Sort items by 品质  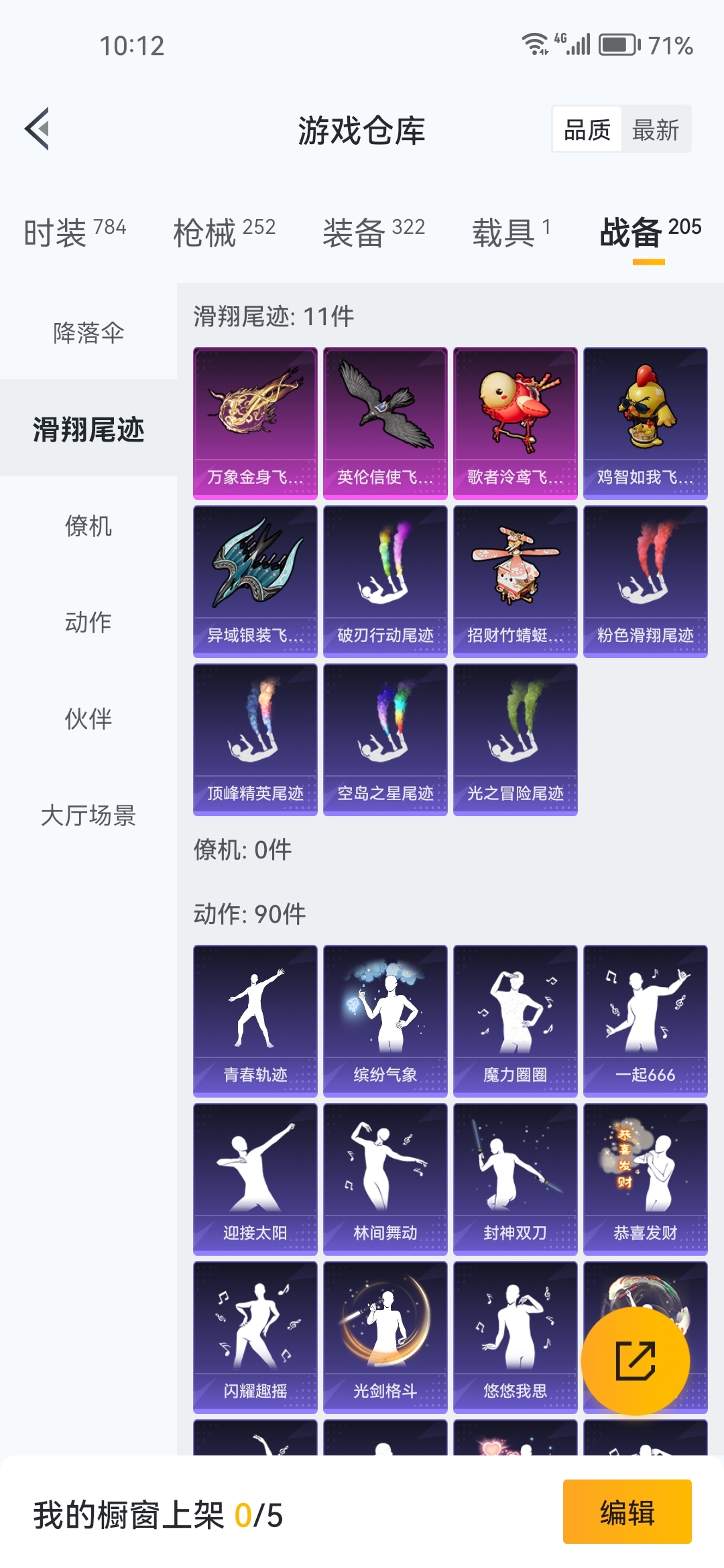click(587, 129)
